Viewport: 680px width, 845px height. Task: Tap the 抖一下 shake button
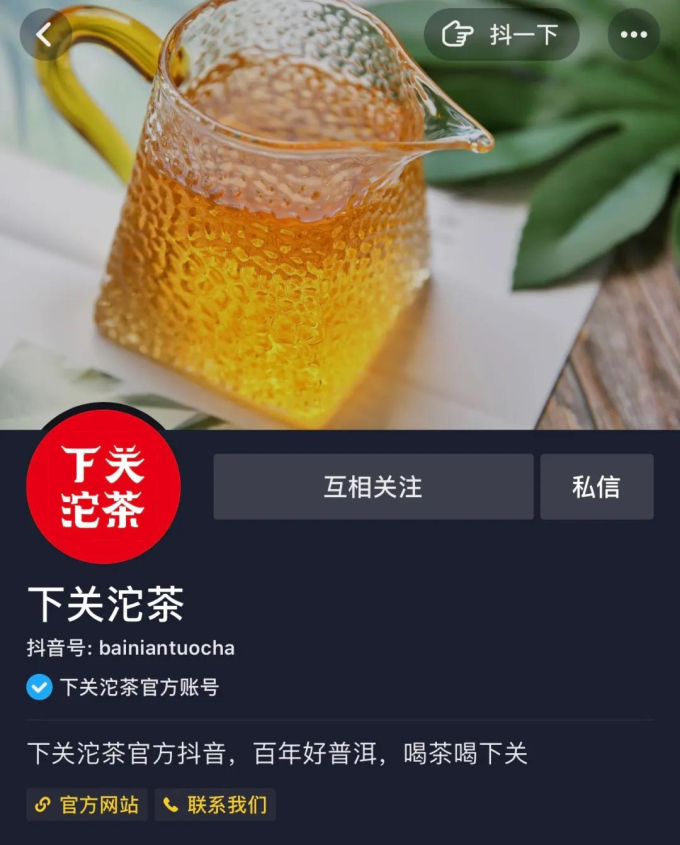pyautogui.click(x=501, y=35)
